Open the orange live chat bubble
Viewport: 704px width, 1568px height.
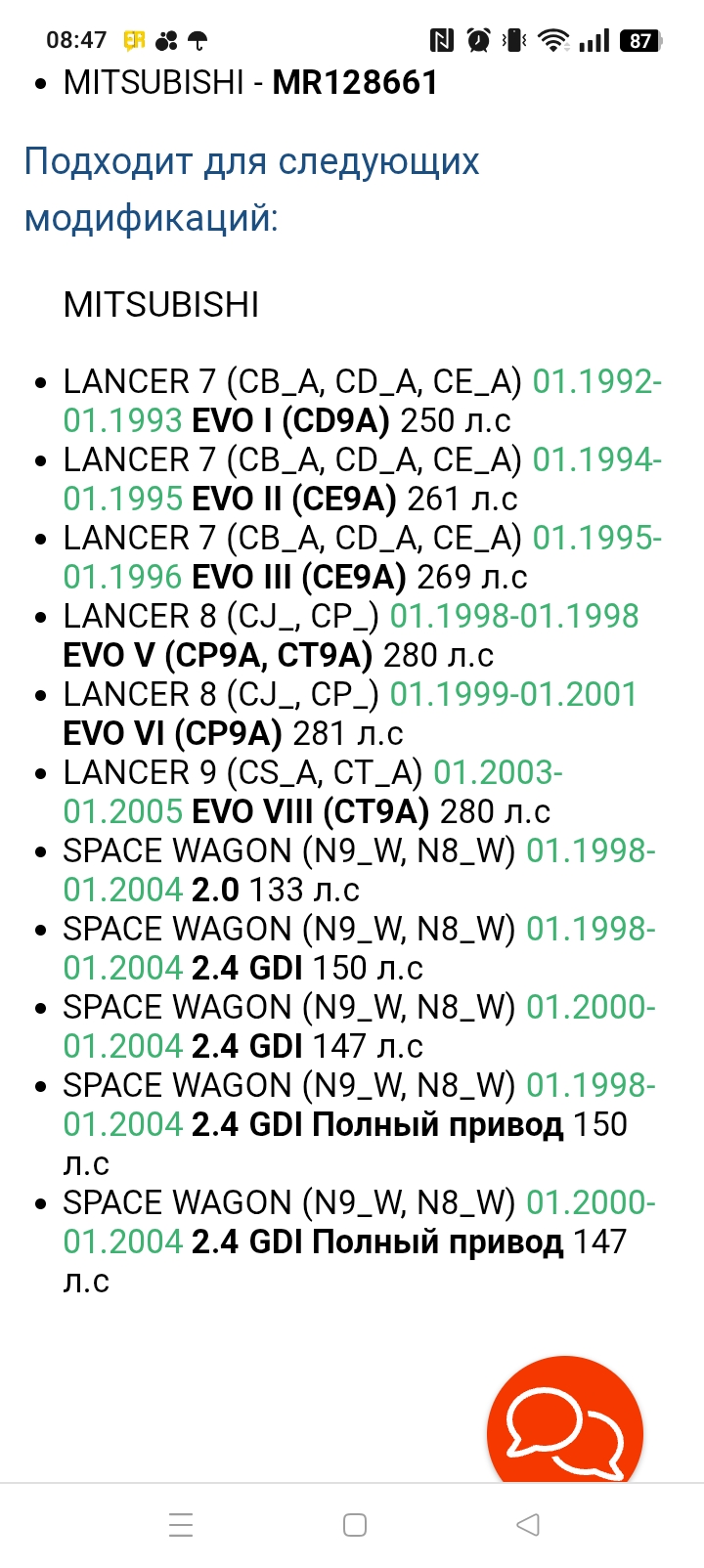coord(565,1423)
